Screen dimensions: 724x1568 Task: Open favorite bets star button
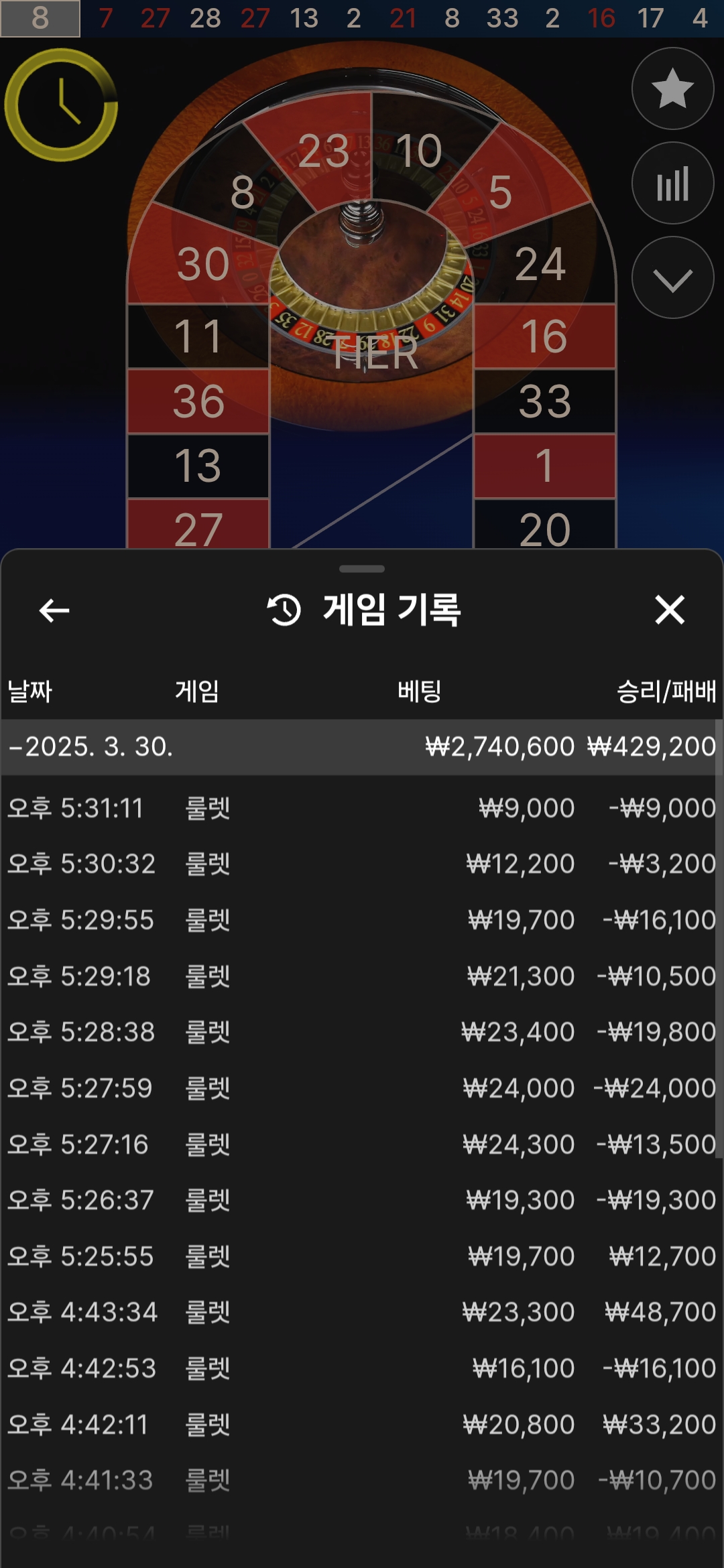click(672, 89)
